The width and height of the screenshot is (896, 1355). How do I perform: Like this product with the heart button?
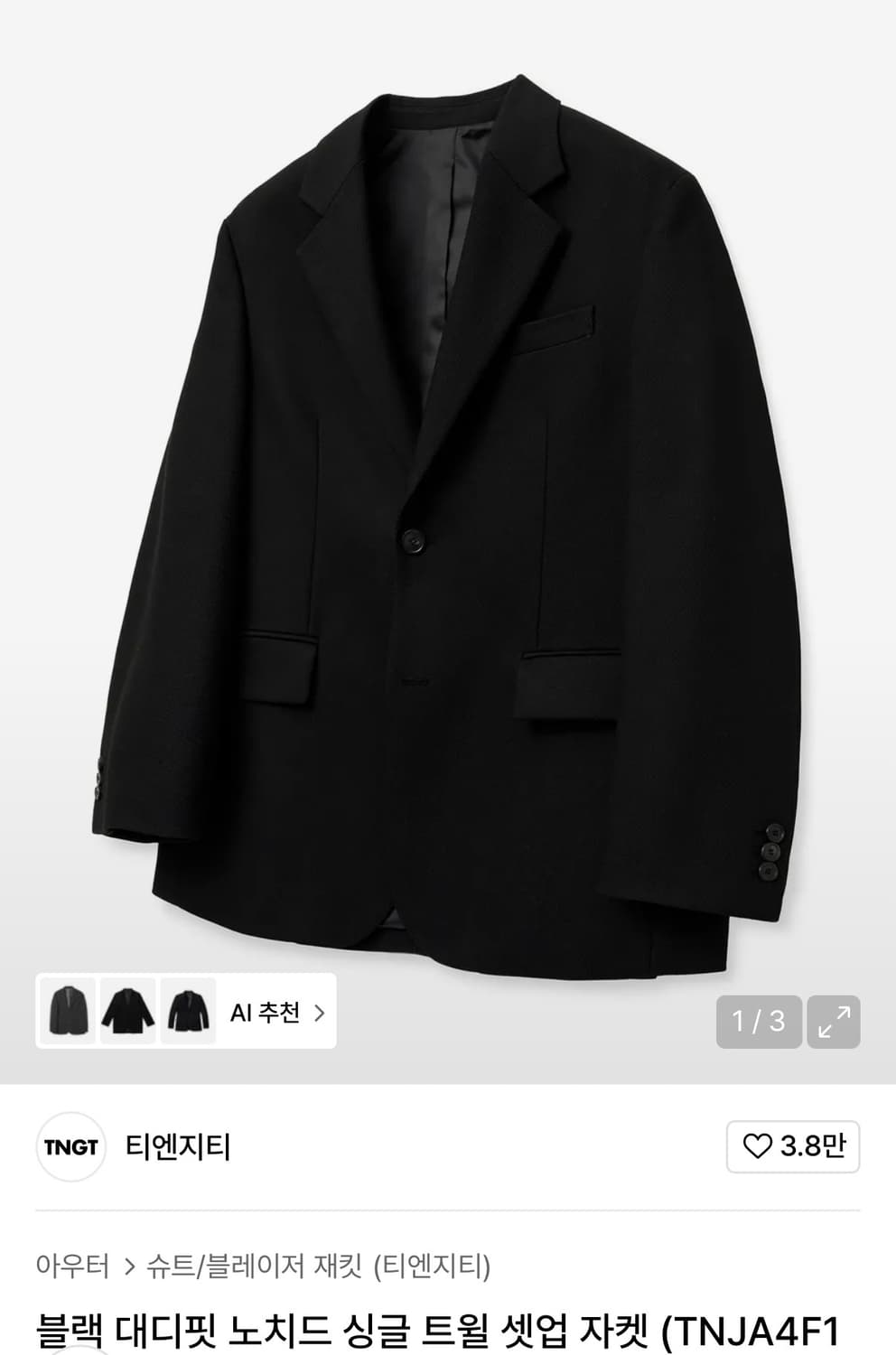(x=793, y=1146)
